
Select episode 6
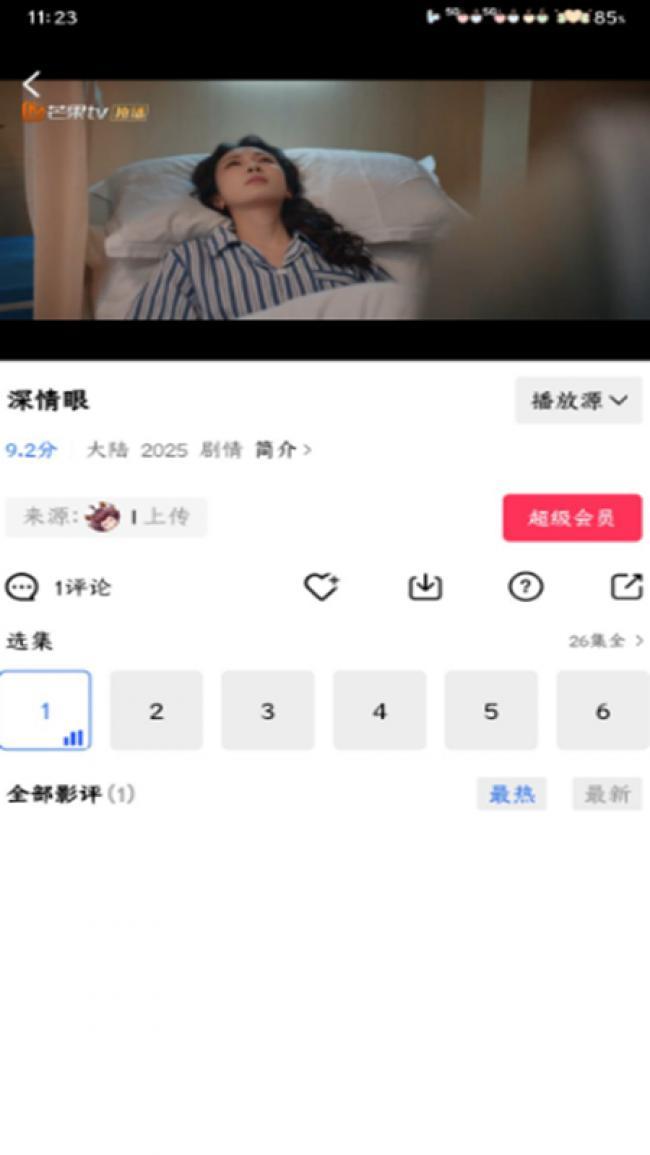pos(602,711)
